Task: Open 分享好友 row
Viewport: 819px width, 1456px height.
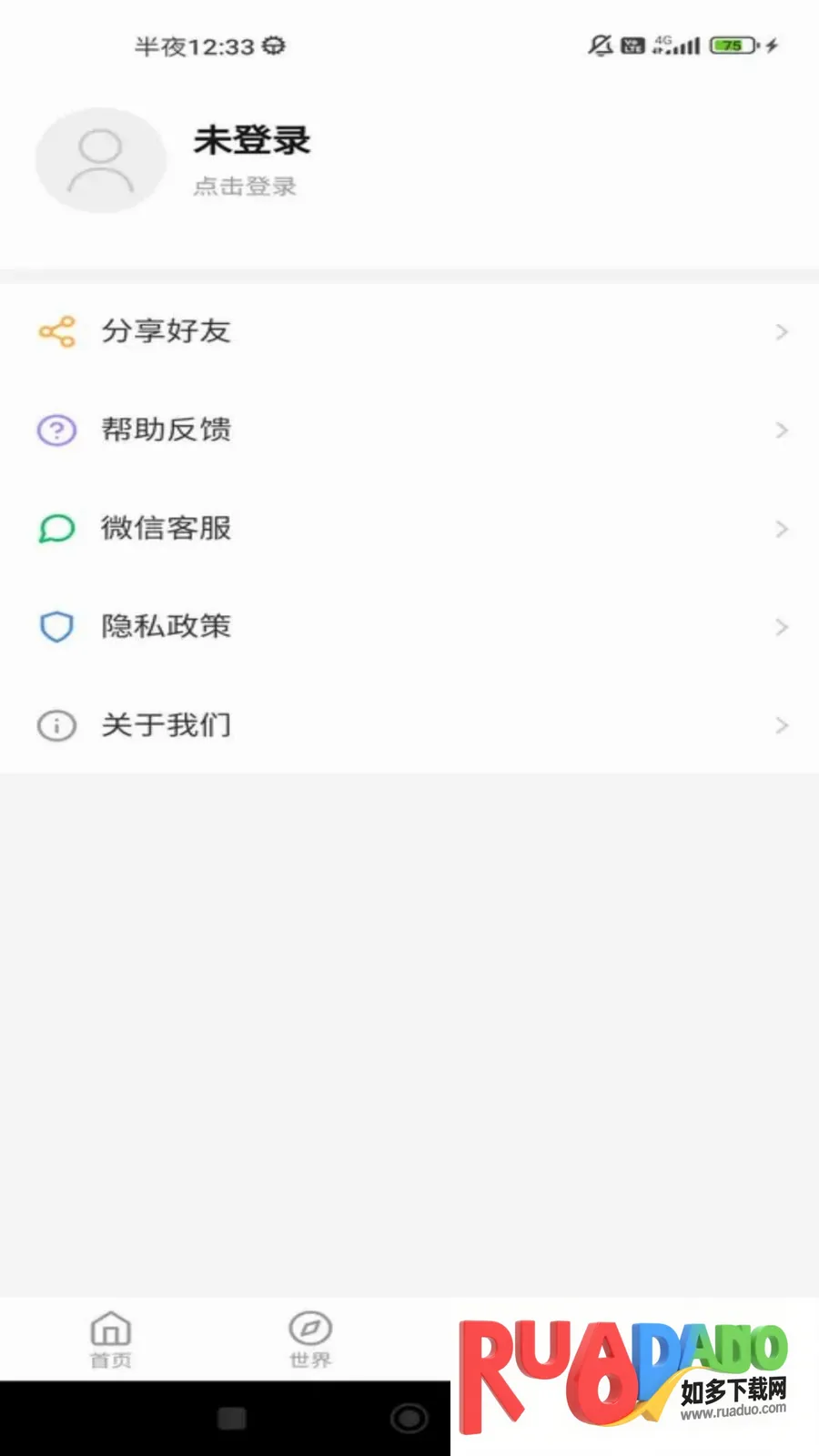Action: [409, 331]
